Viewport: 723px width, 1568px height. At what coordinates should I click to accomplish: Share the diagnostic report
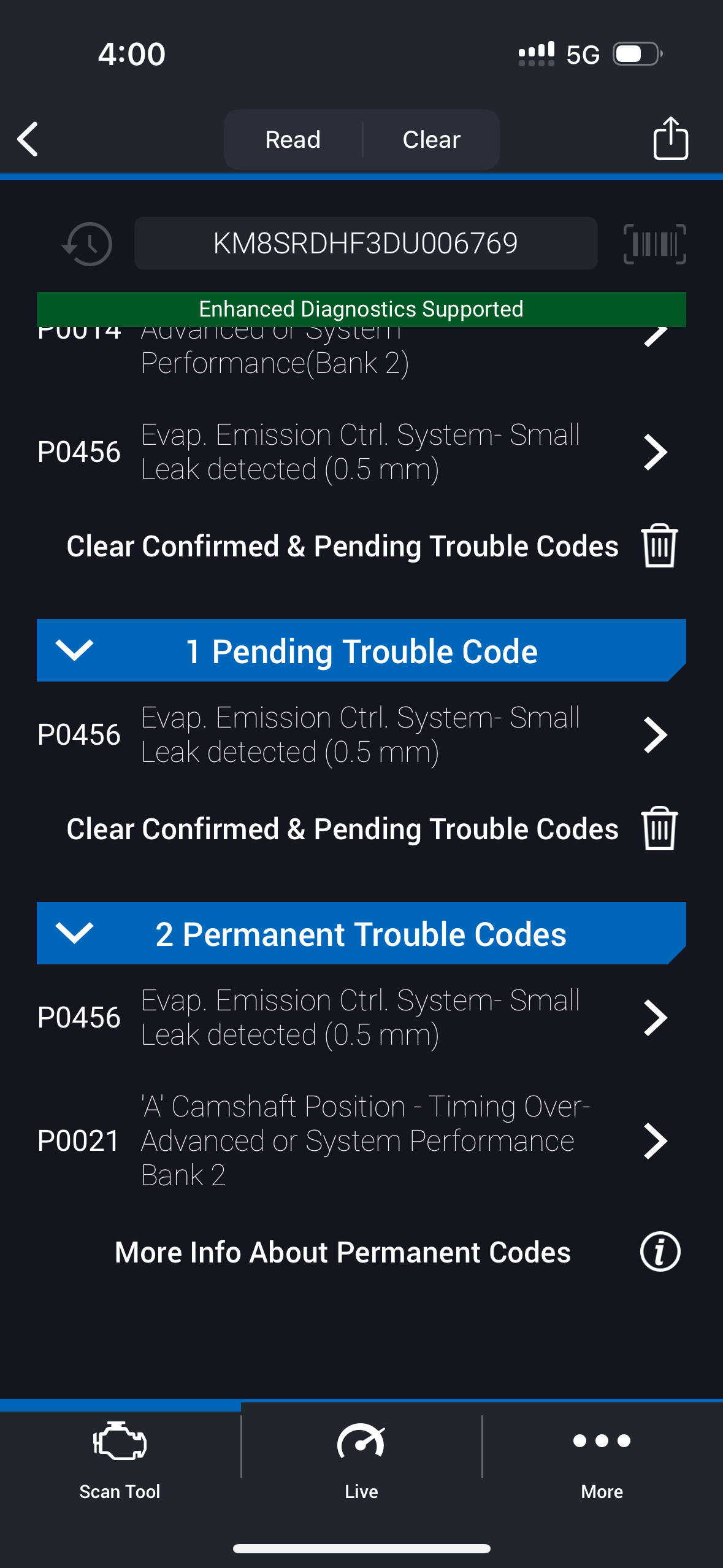click(x=670, y=139)
